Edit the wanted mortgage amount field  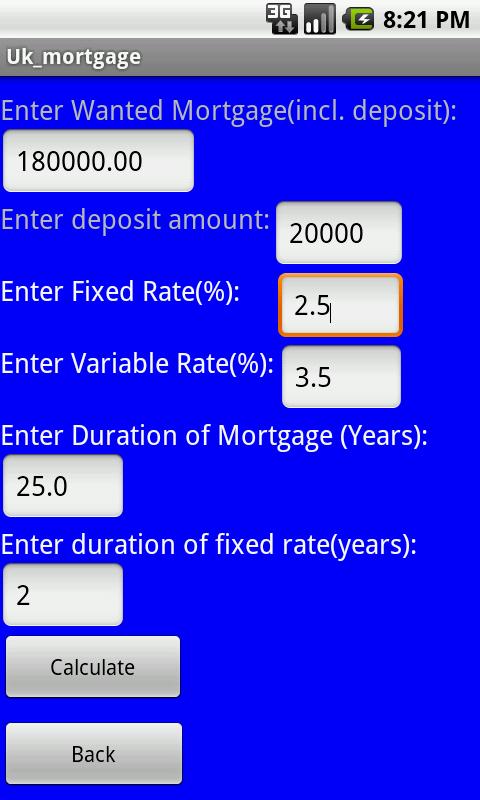(x=98, y=161)
